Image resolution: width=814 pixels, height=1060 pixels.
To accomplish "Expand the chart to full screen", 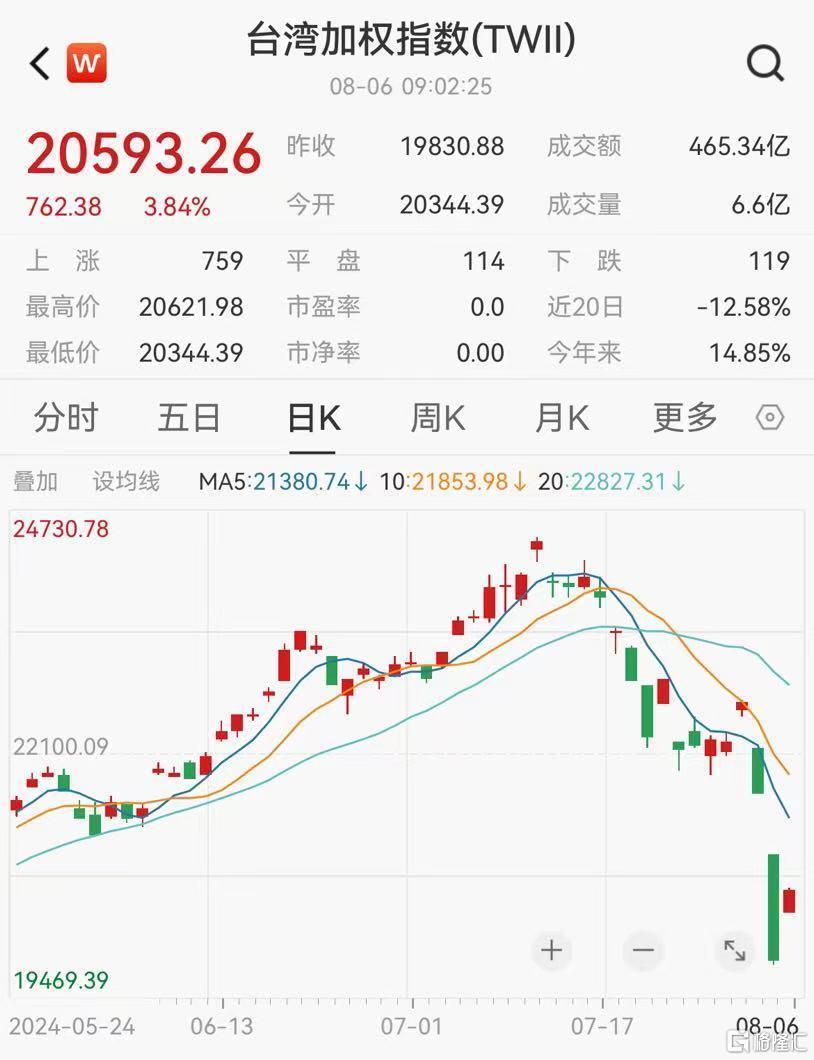I will tap(735, 950).
